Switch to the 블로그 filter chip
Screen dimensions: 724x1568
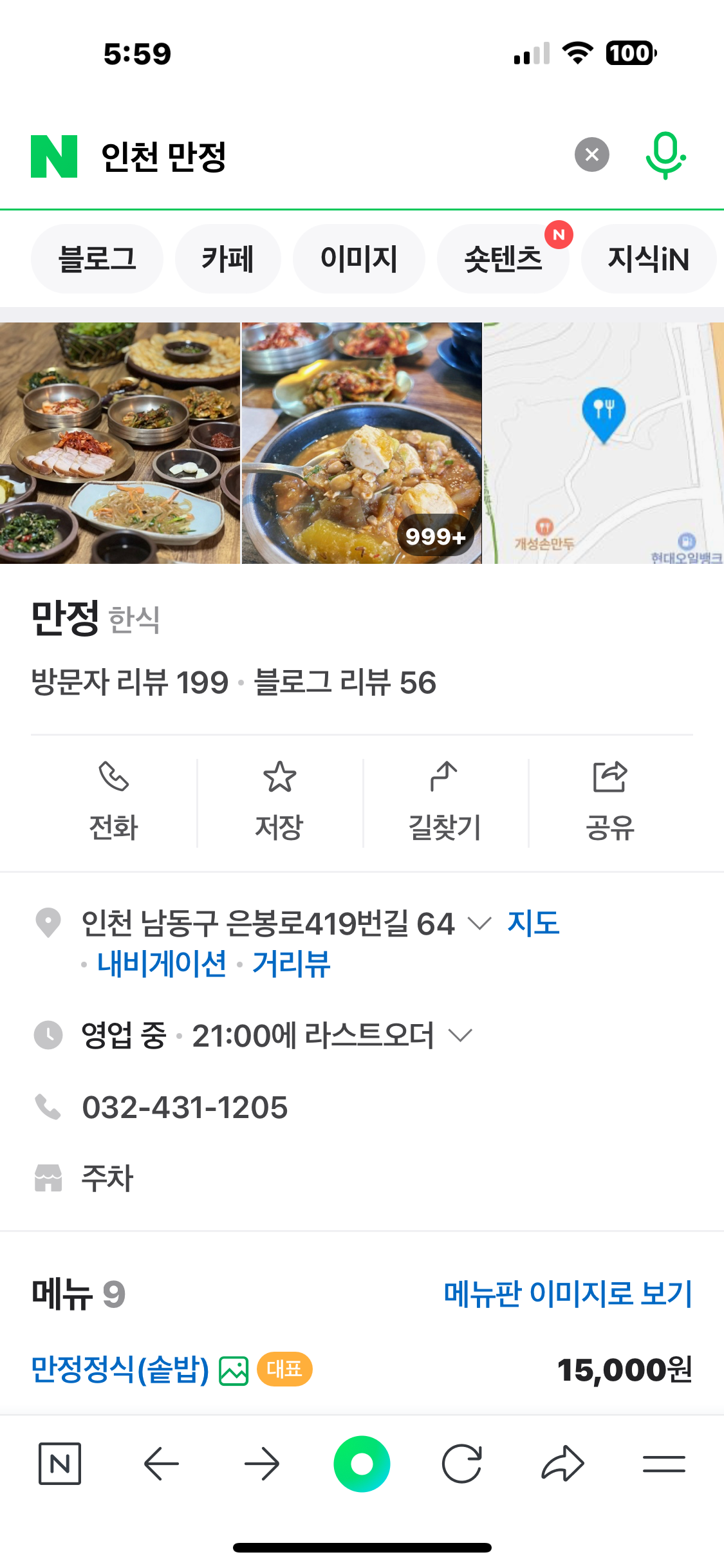(x=97, y=259)
